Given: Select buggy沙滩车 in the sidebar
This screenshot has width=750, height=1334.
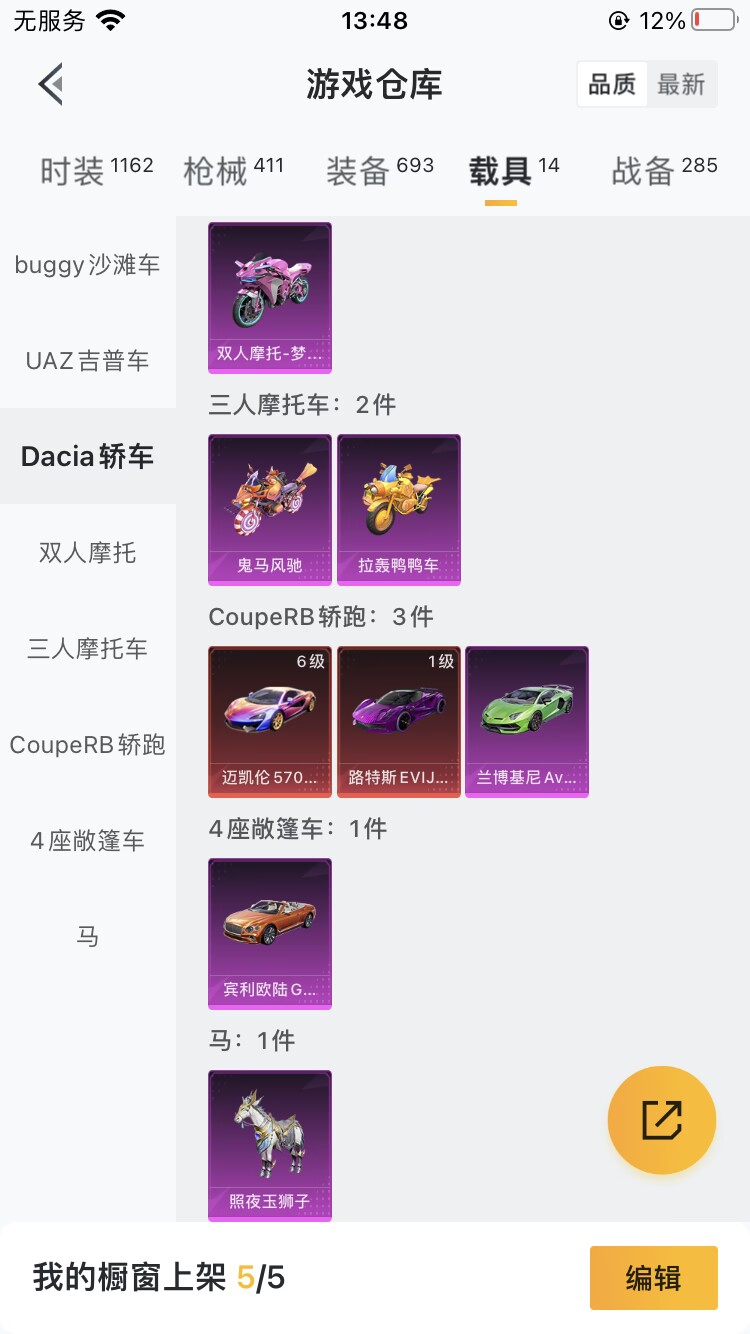Looking at the screenshot, I should pyautogui.click(x=88, y=265).
